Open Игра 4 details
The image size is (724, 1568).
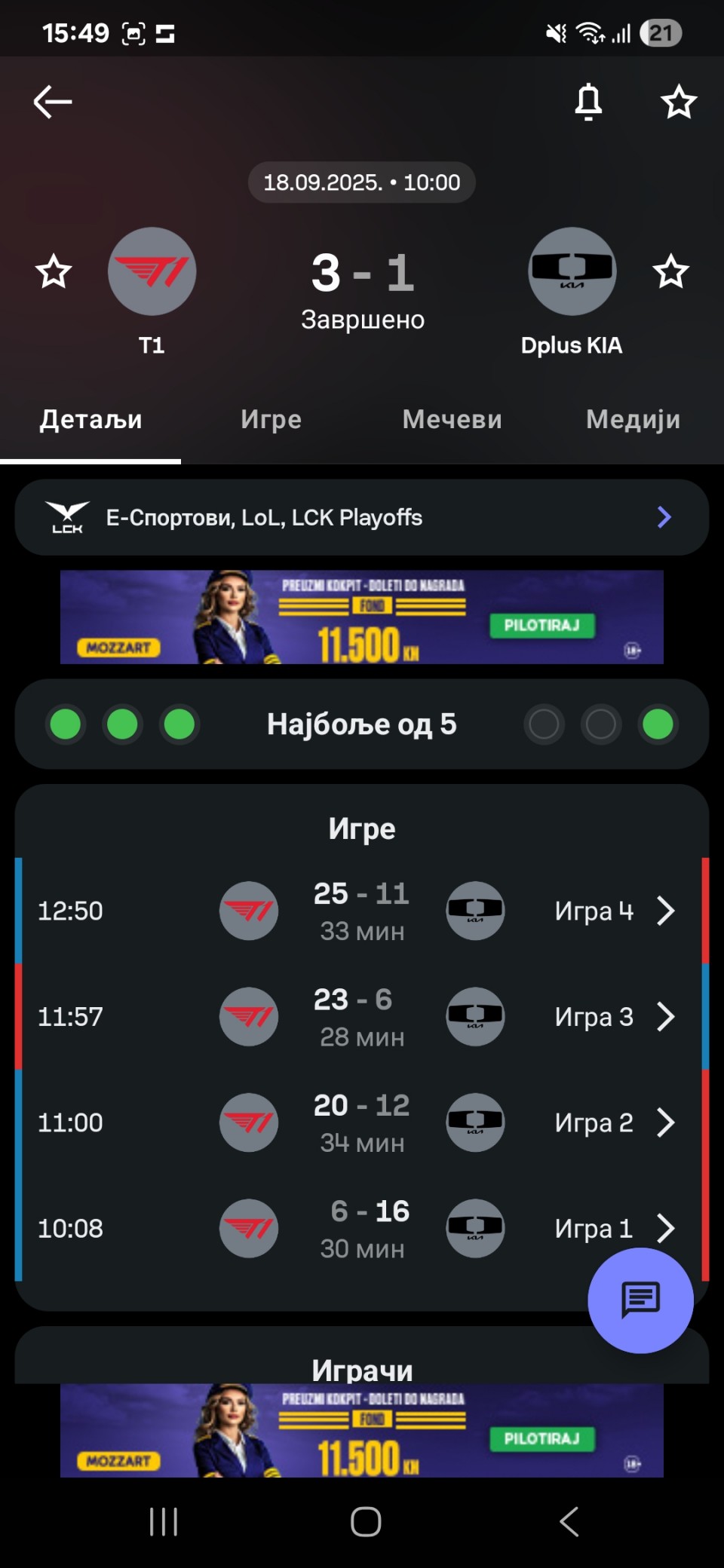[612, 911]
